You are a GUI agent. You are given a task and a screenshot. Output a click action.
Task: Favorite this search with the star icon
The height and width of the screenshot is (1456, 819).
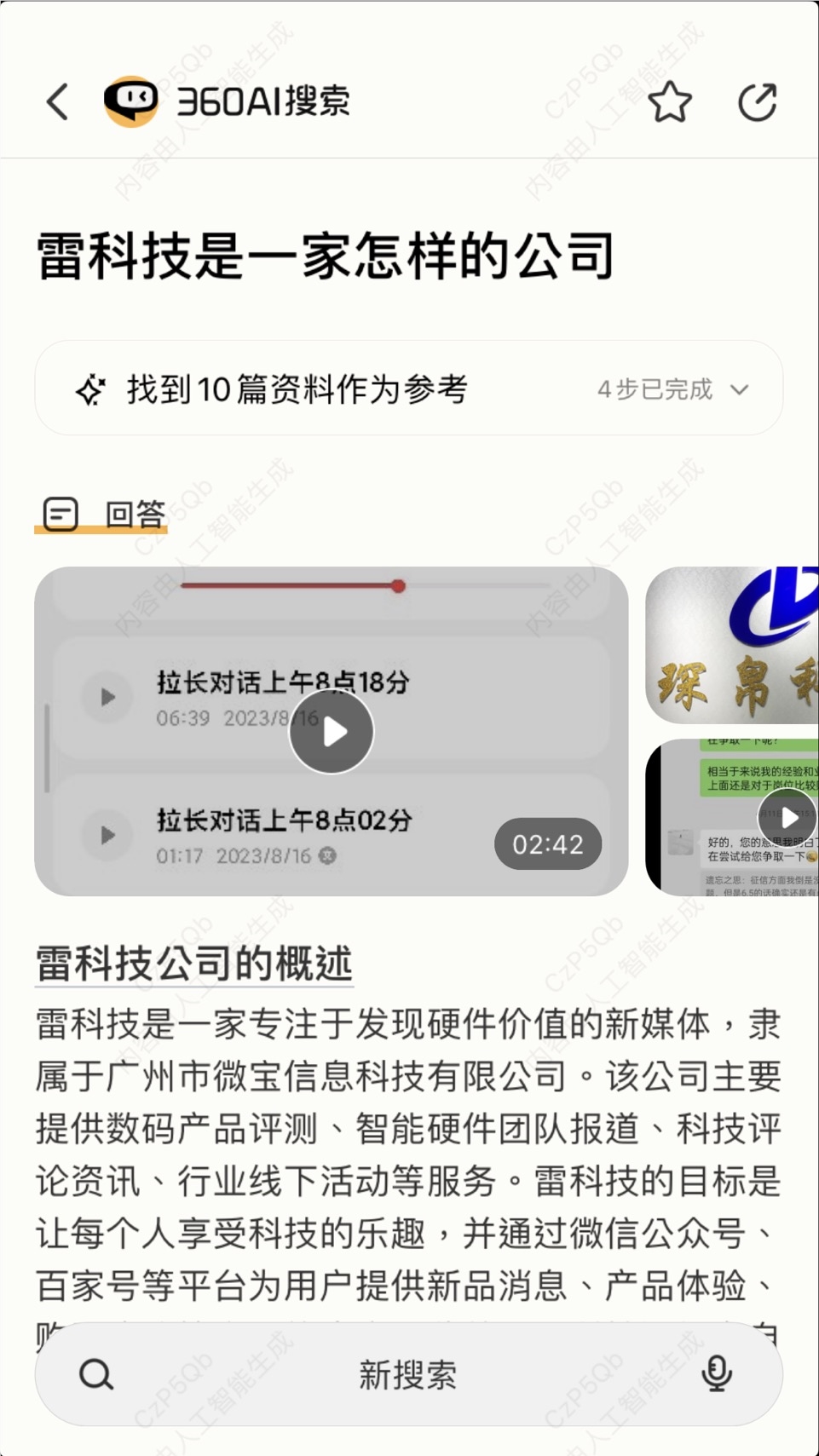pyautogui.click(x=670, y=102)
